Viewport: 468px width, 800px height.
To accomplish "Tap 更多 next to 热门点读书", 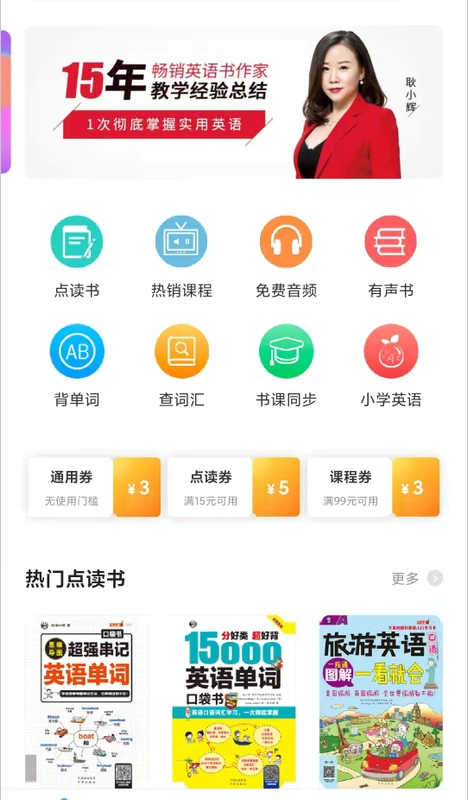I will coord(417,578).
